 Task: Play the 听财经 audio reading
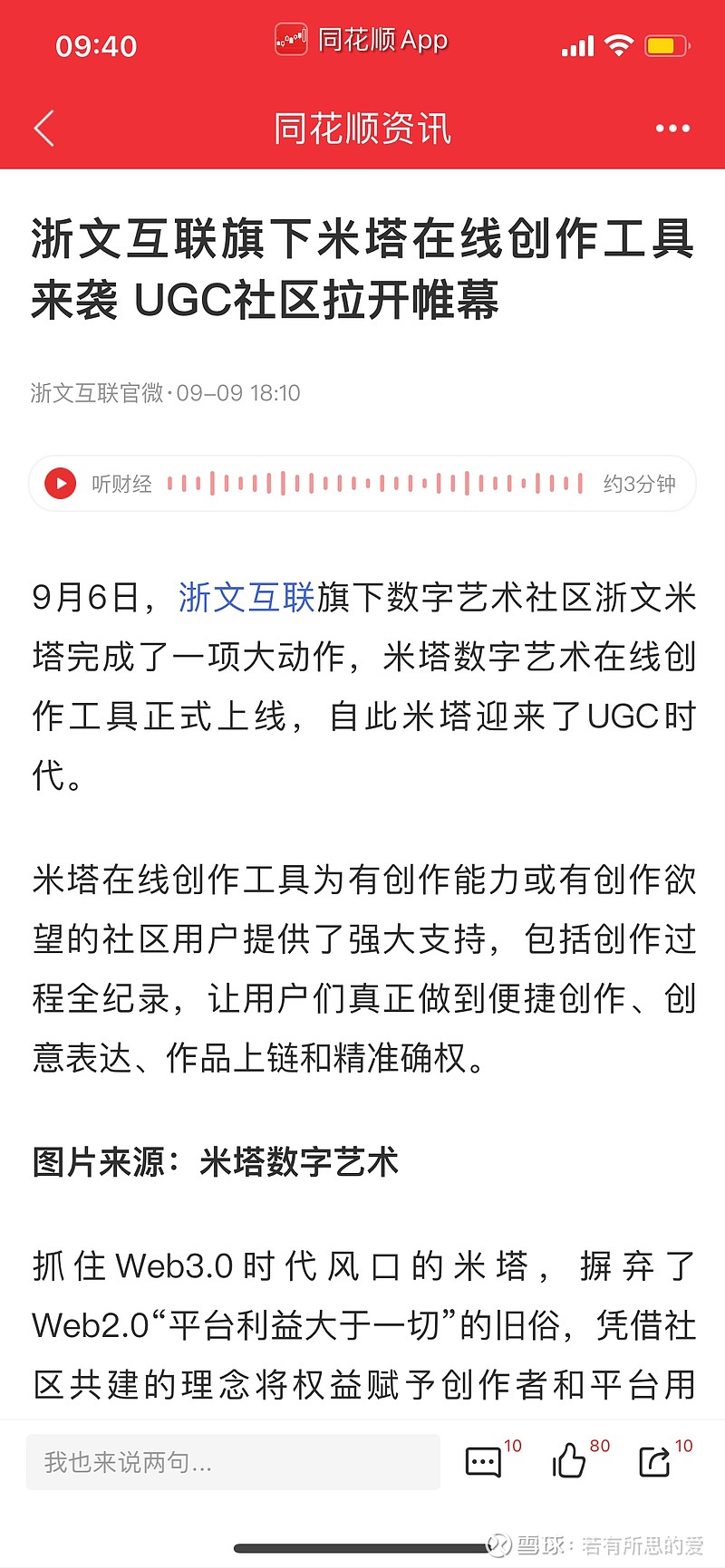pos(61,484)
